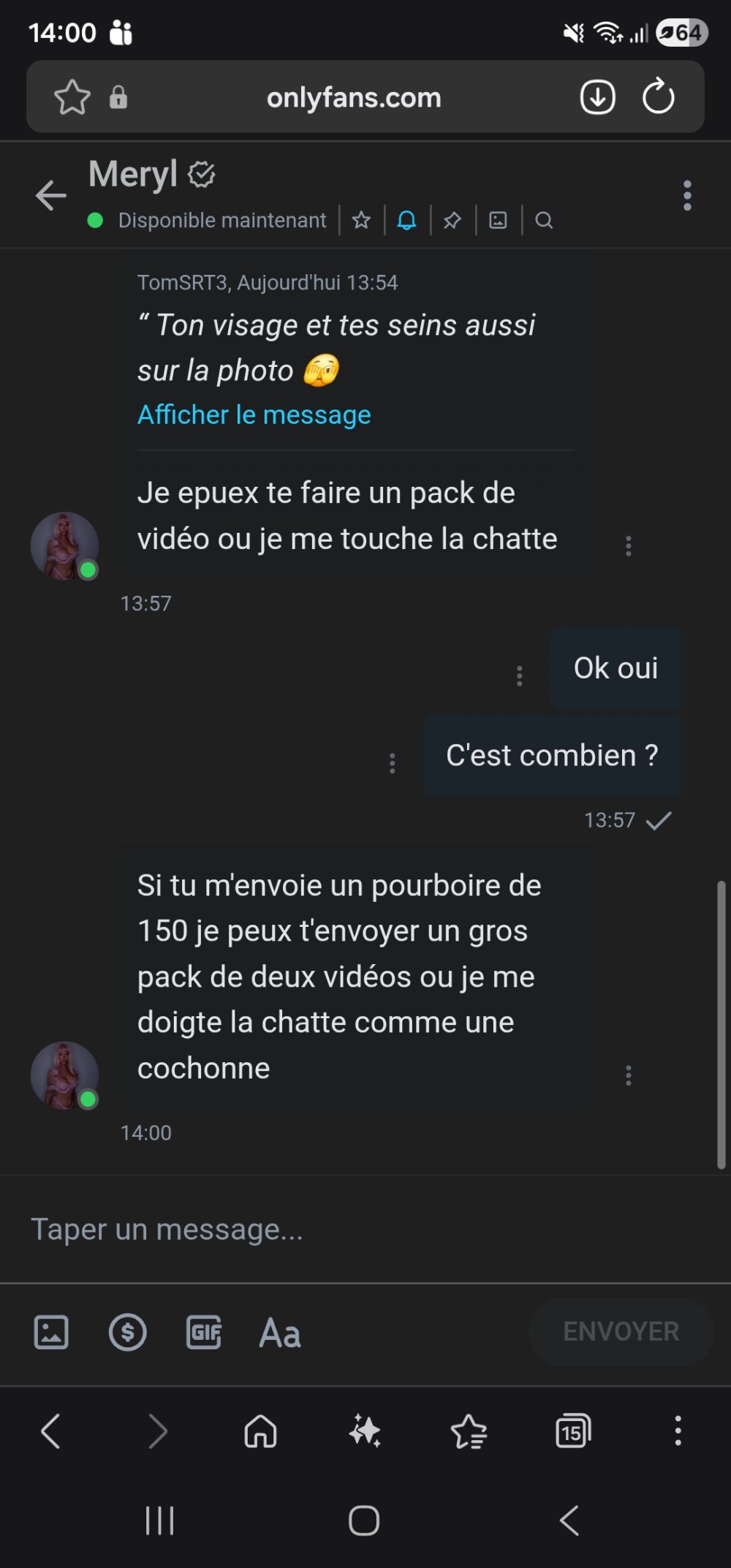
Task: Tap the ENVOYER button
Action: click(x=621, y=1331)
